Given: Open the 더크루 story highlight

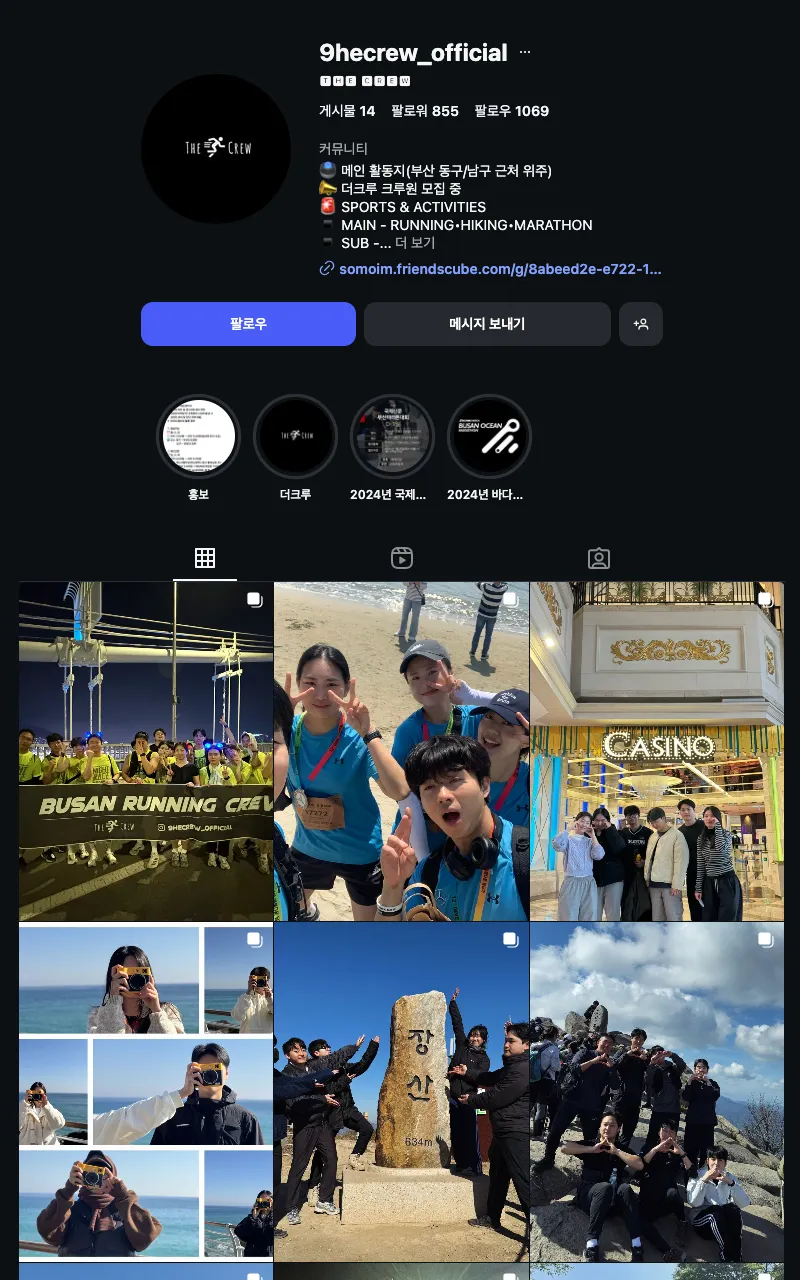Looking at the screenshot, I should point(295,437).
